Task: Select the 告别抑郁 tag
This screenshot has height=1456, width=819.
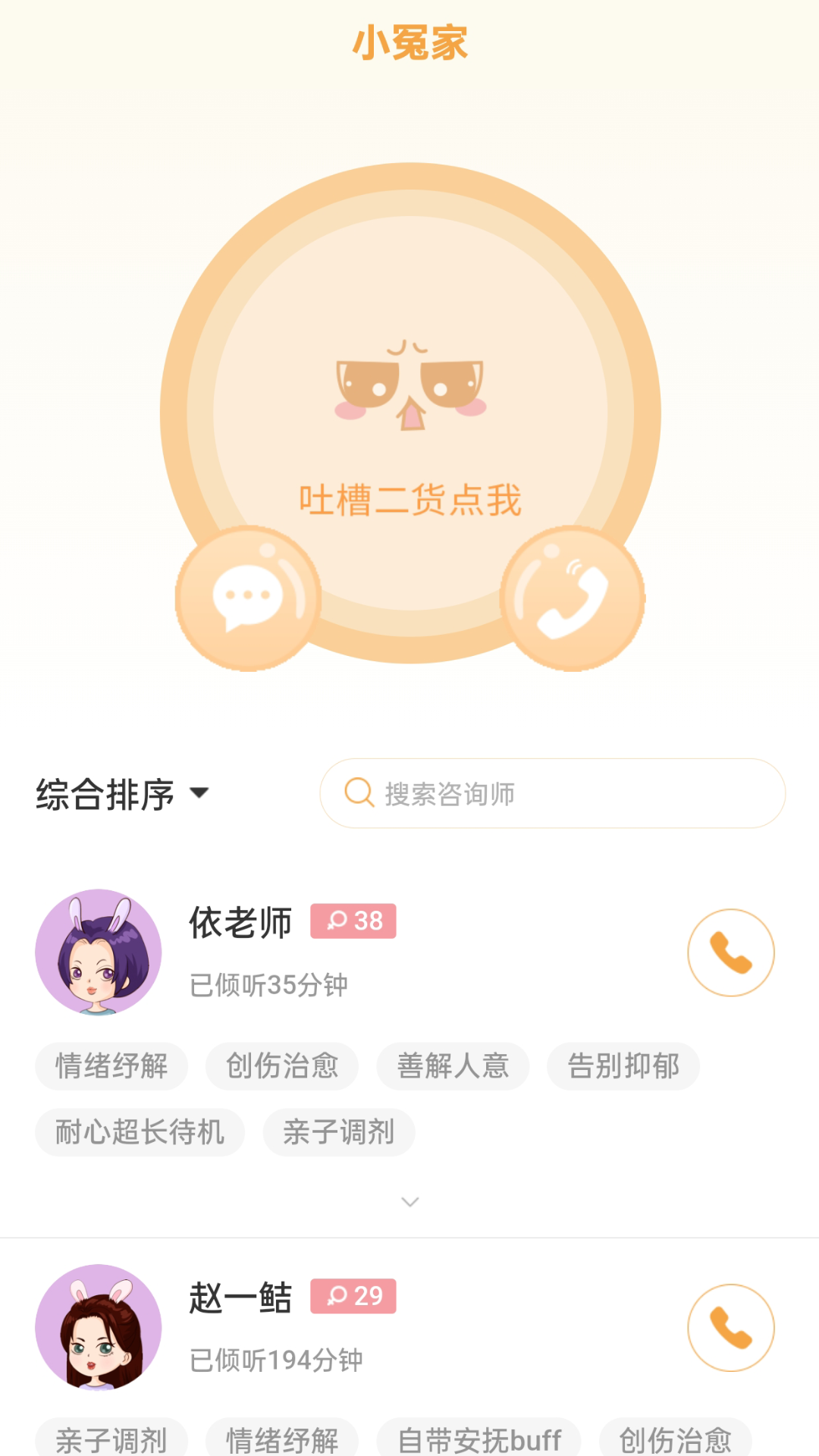Action: click(x=623, y=1065)
